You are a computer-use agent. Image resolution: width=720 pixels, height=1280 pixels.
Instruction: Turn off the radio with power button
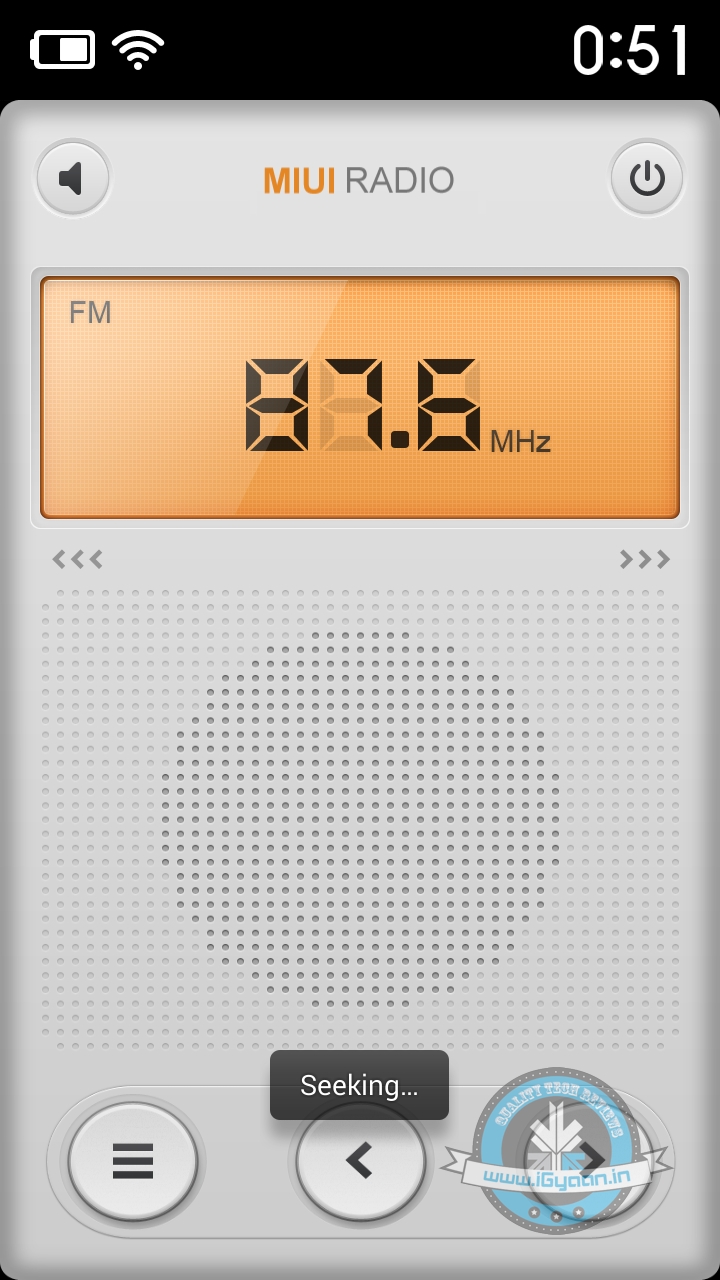click(x=647, y=179)
